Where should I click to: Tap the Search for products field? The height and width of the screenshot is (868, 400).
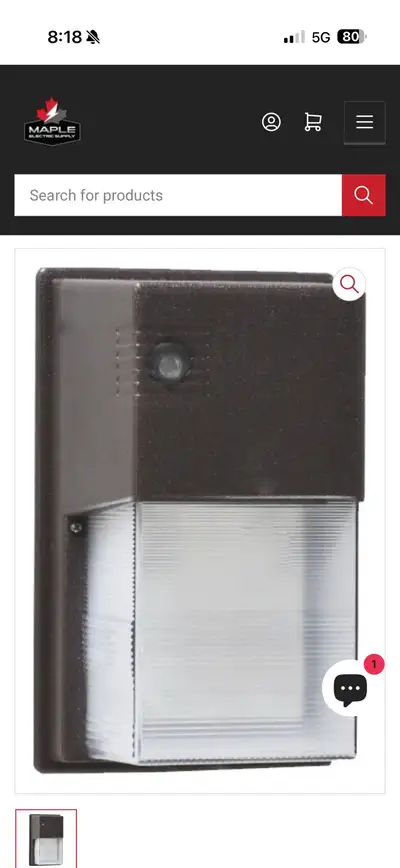coord(178,195)
